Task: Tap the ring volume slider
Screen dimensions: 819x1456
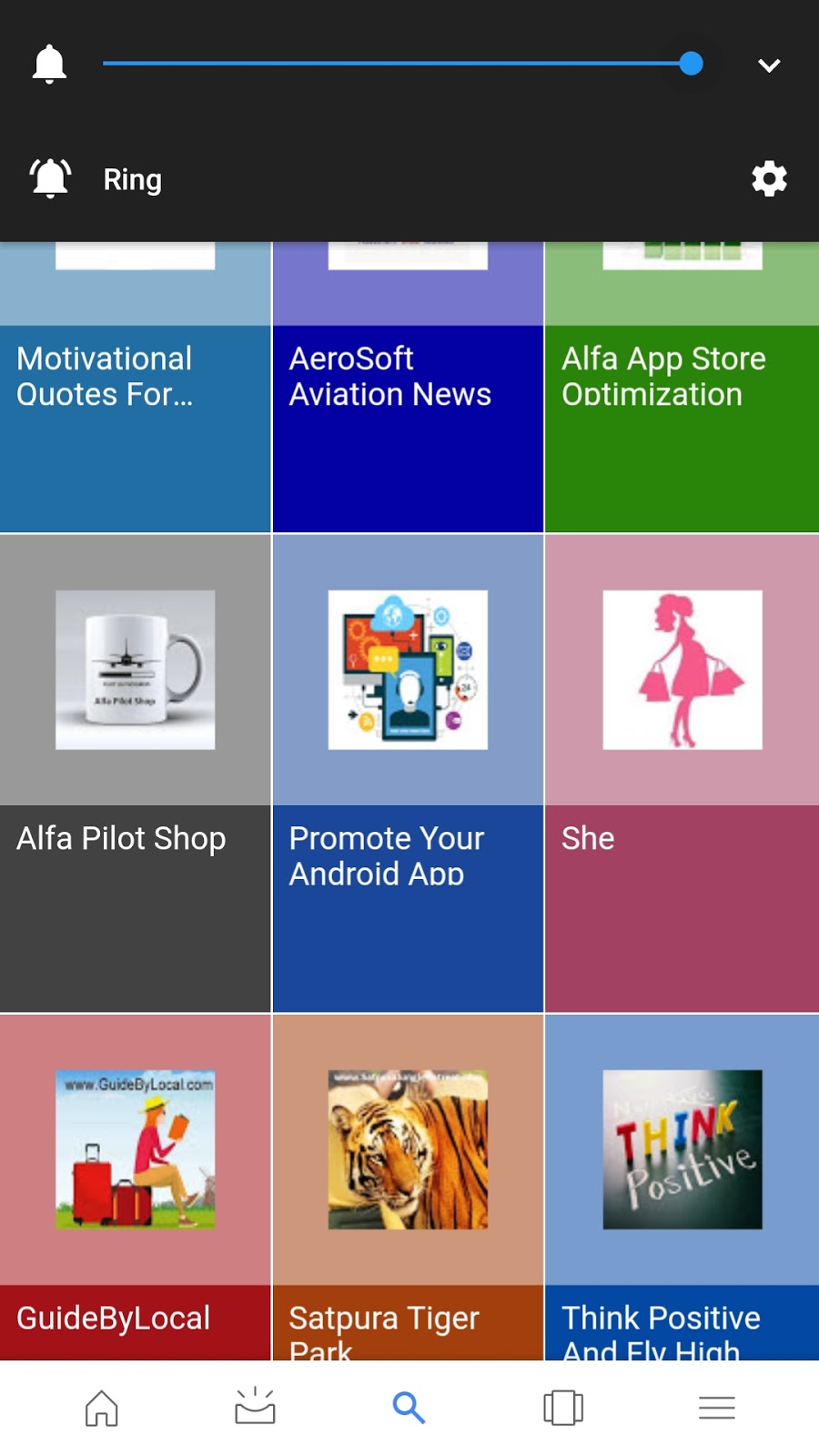Action: point(397,64)
